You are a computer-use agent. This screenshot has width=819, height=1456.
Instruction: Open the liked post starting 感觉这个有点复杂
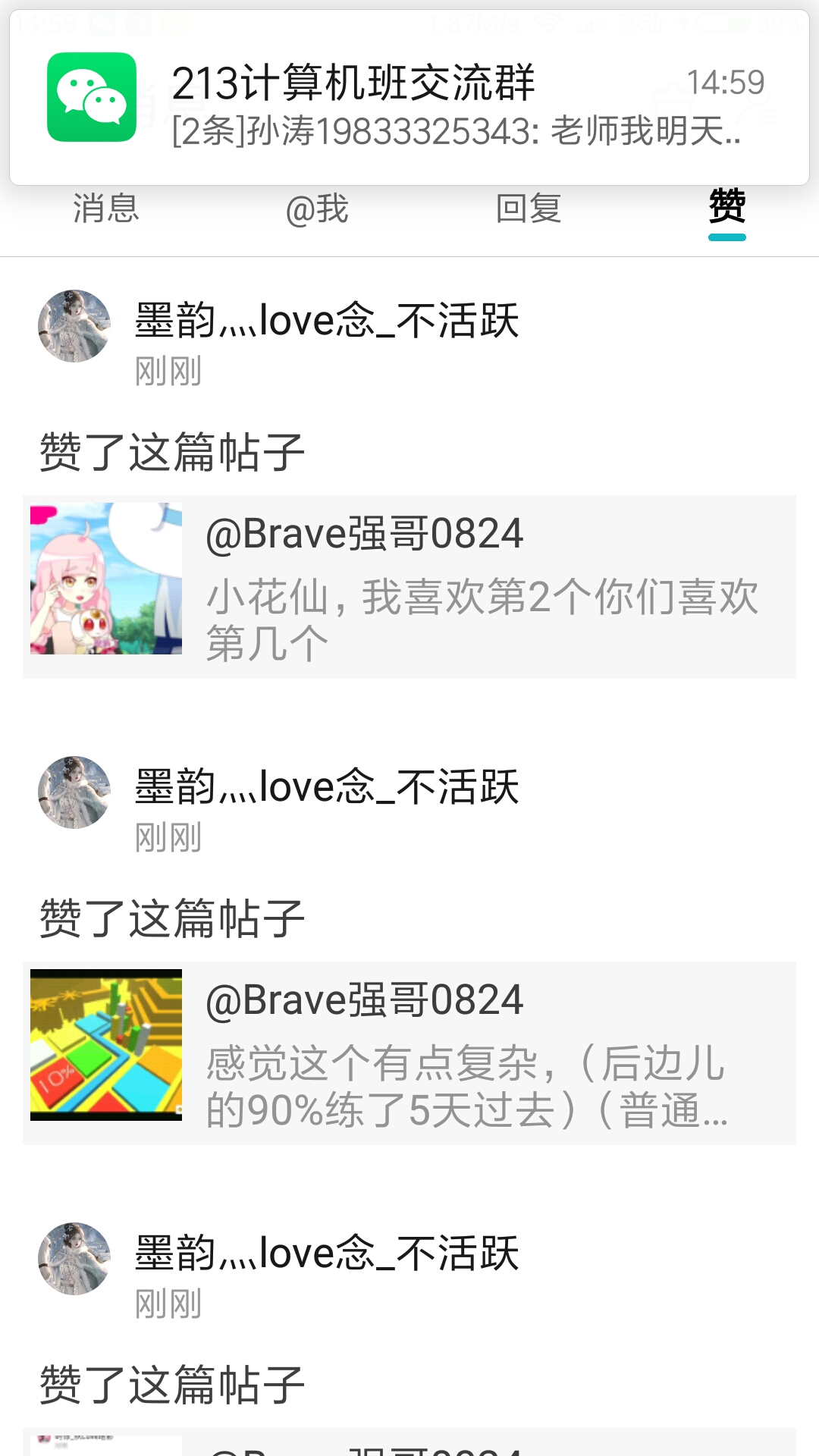[409, 1053]
